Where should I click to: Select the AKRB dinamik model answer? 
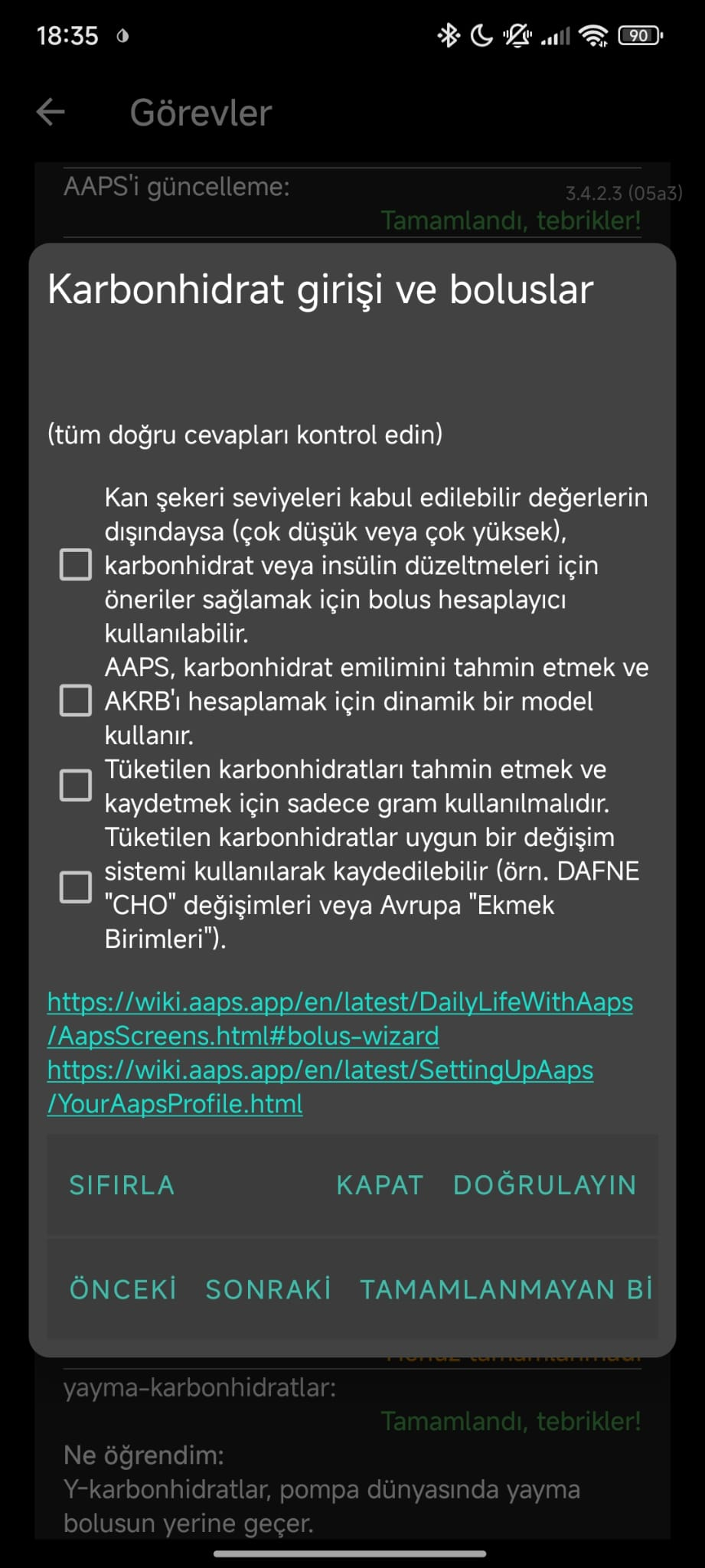click(x=76, y=701)
